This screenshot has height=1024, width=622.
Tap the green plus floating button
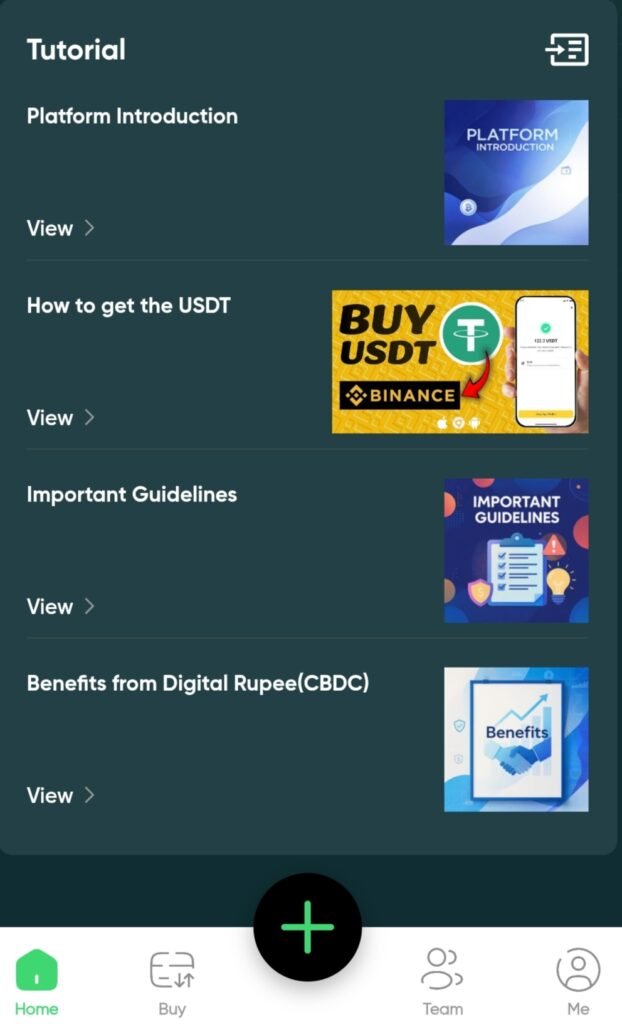coord(307,927)
